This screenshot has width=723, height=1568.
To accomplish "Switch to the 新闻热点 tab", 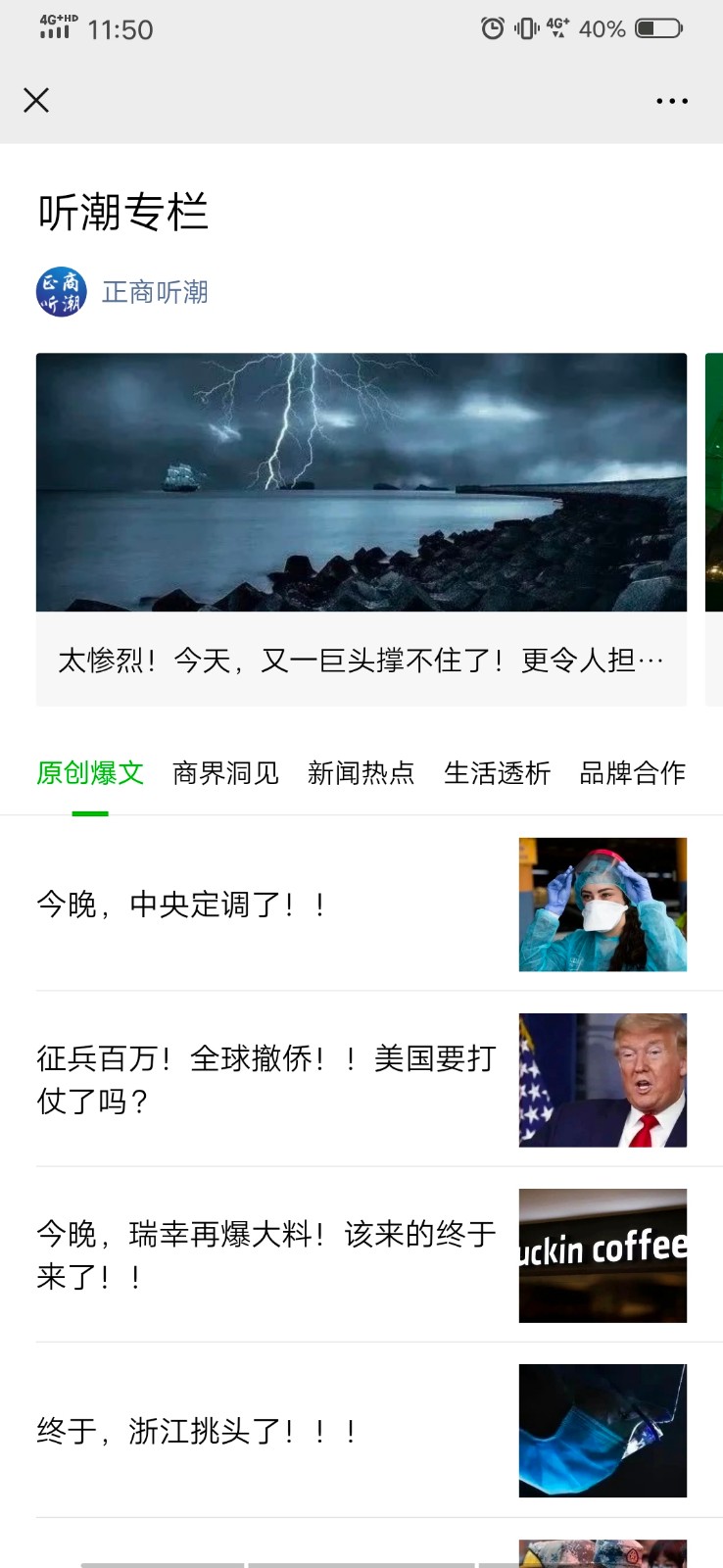I will (x=361, y=773).
